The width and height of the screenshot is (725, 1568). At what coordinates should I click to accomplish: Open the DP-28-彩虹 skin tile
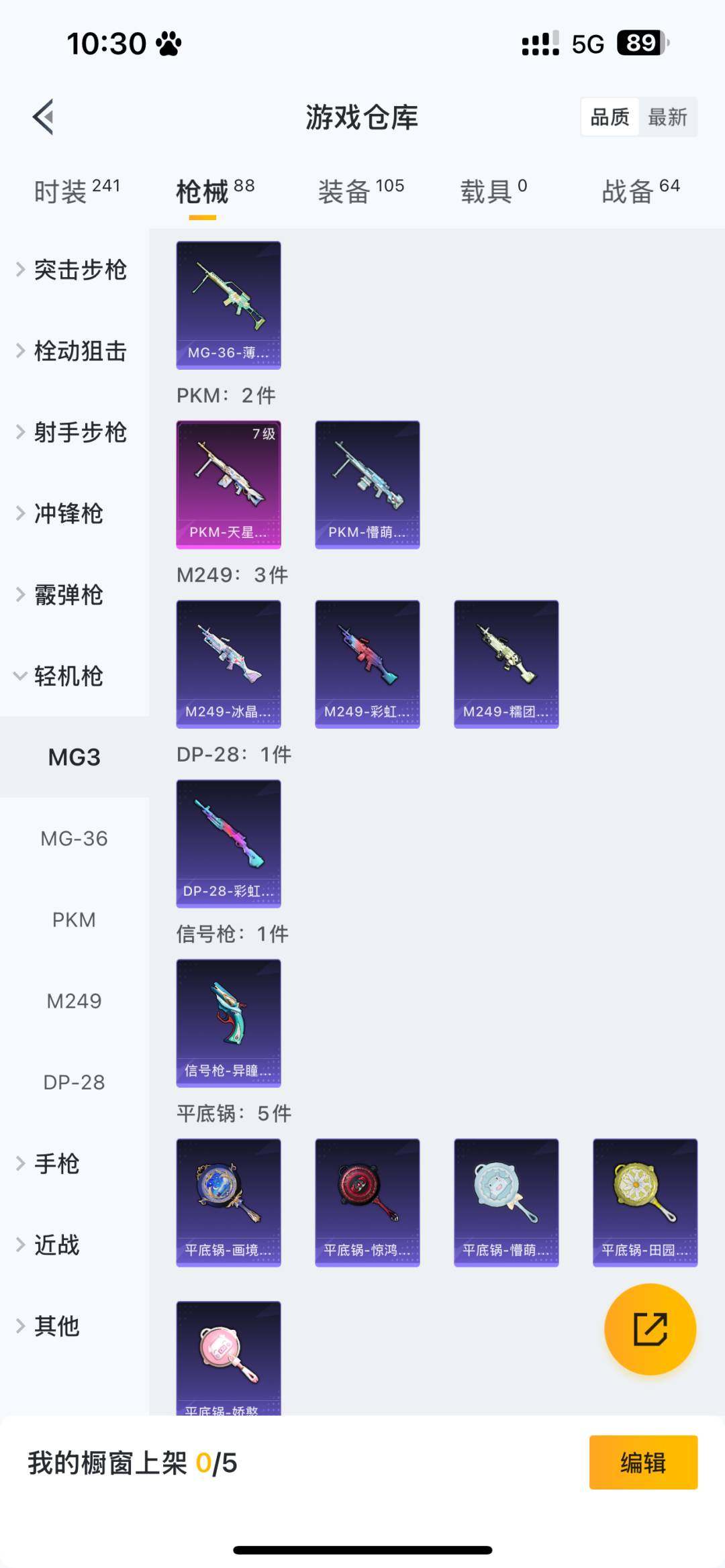[228, 843]
